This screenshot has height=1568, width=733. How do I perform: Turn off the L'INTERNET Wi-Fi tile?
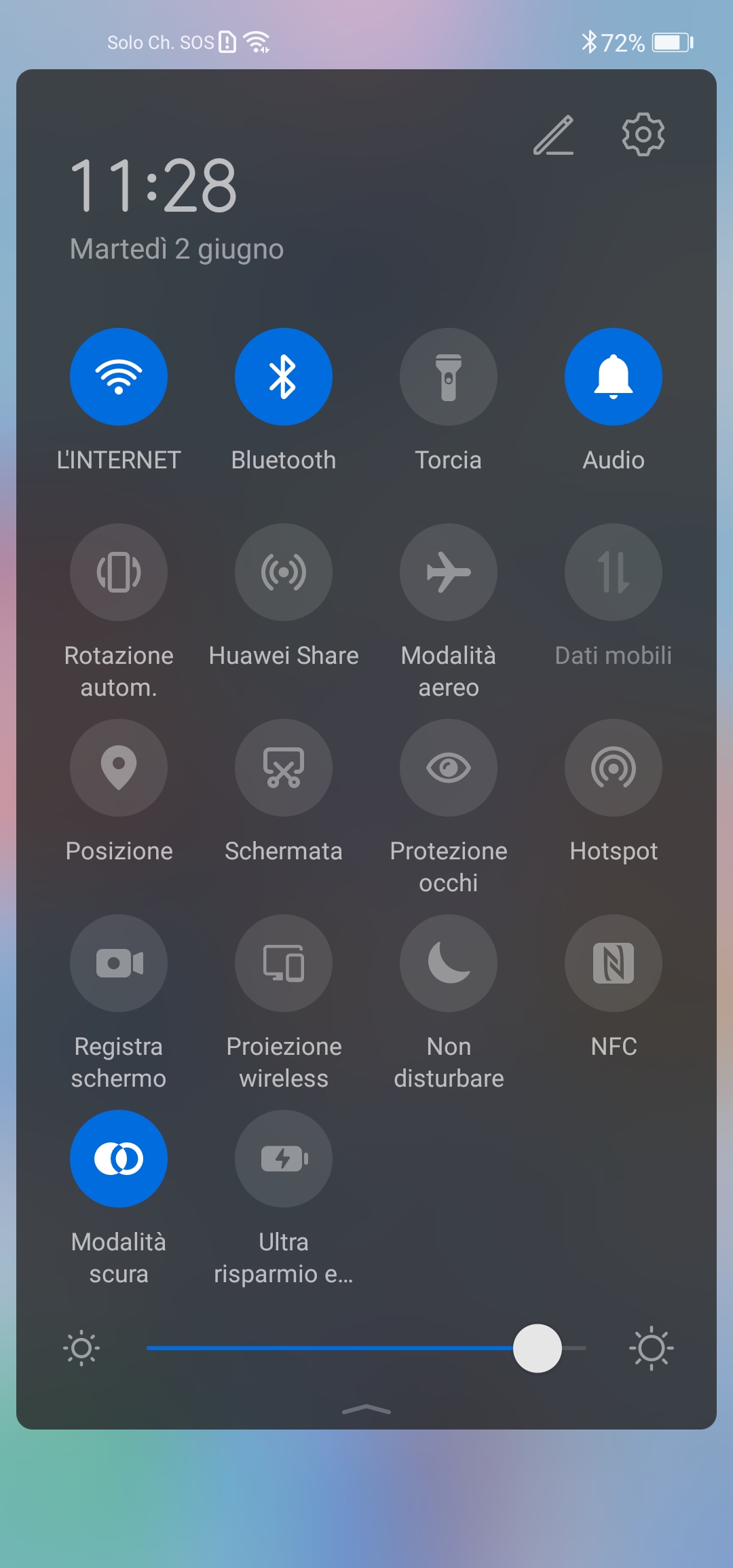[x=119, y=377]
